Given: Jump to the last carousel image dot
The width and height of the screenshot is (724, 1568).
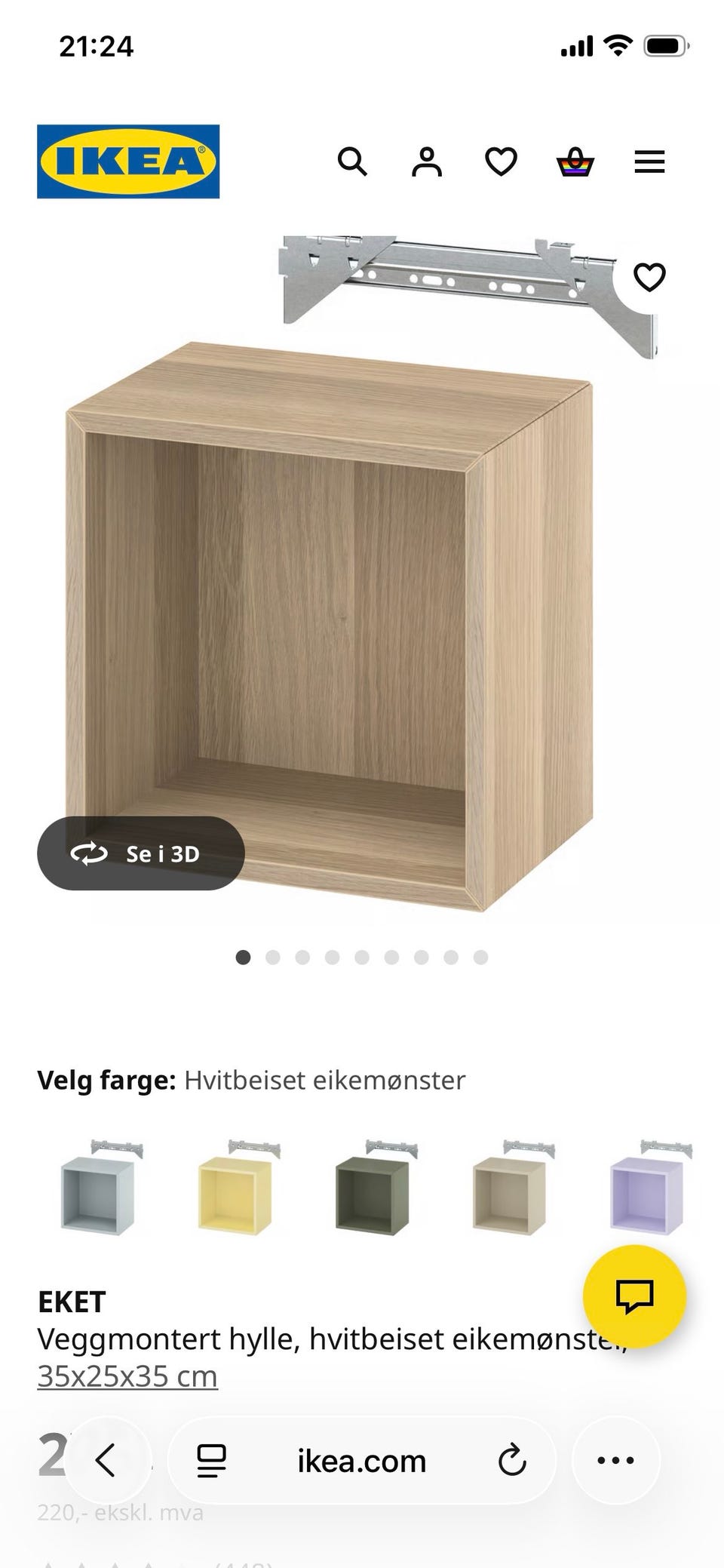Looking at the screenshot, I should (479, 957).
